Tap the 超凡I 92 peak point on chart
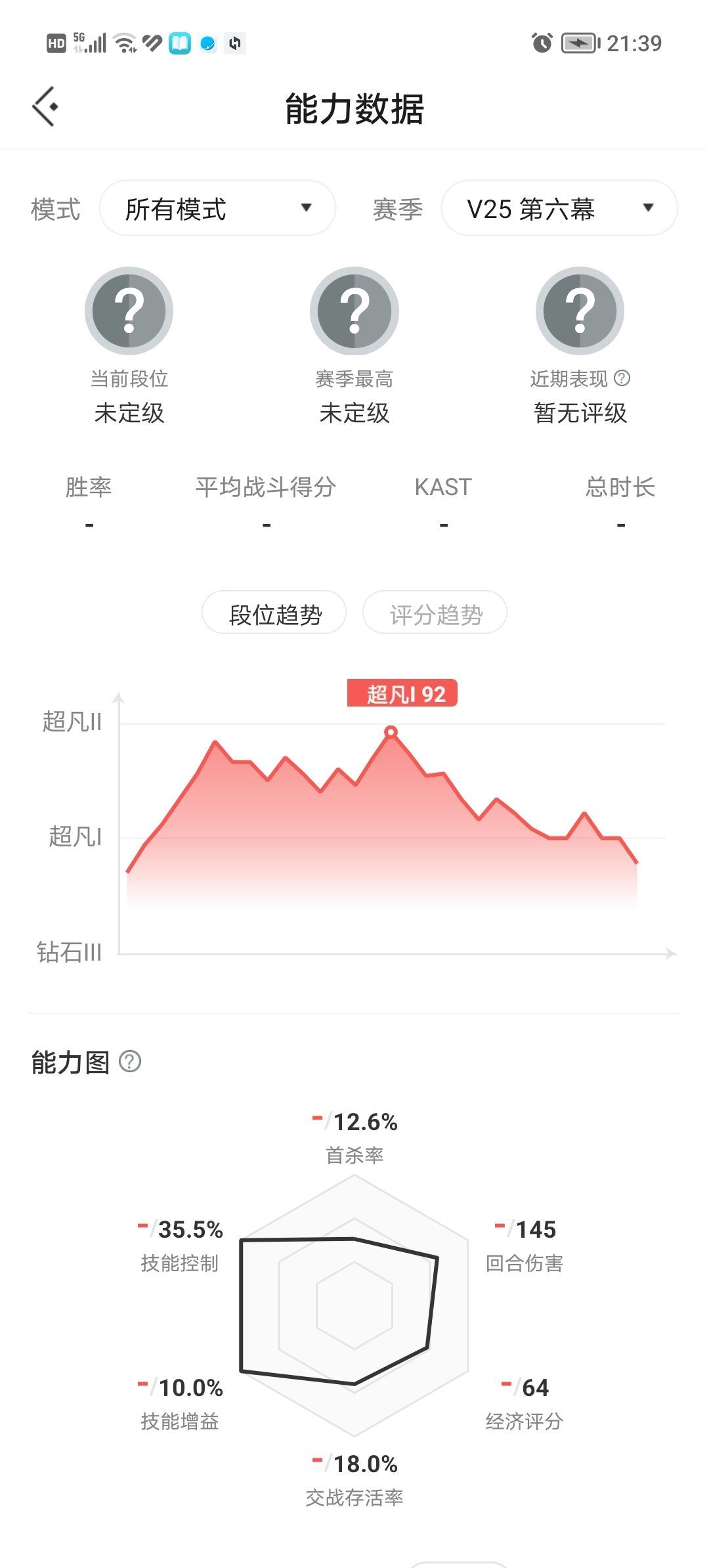 click(391, 732)
